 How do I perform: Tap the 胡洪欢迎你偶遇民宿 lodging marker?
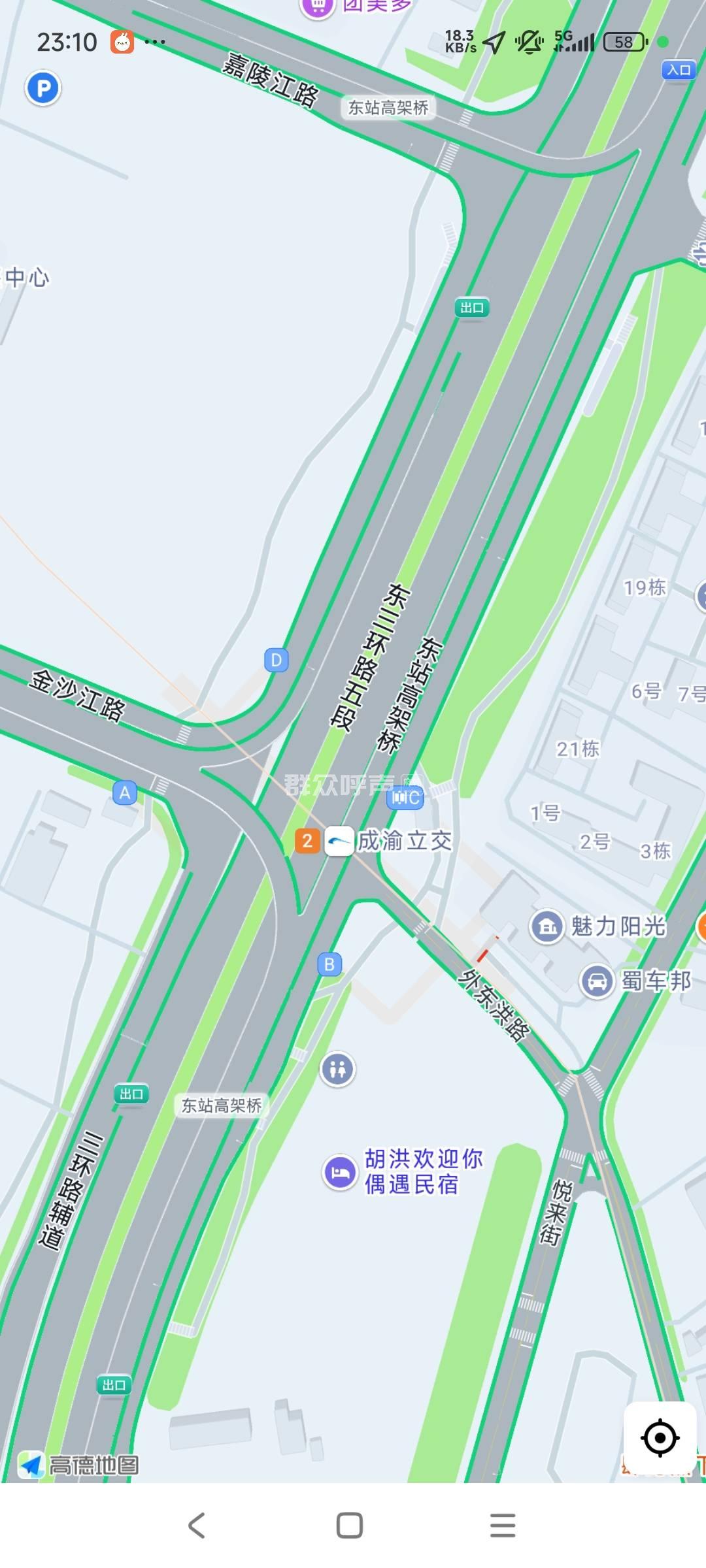[x=339, y=1172]
